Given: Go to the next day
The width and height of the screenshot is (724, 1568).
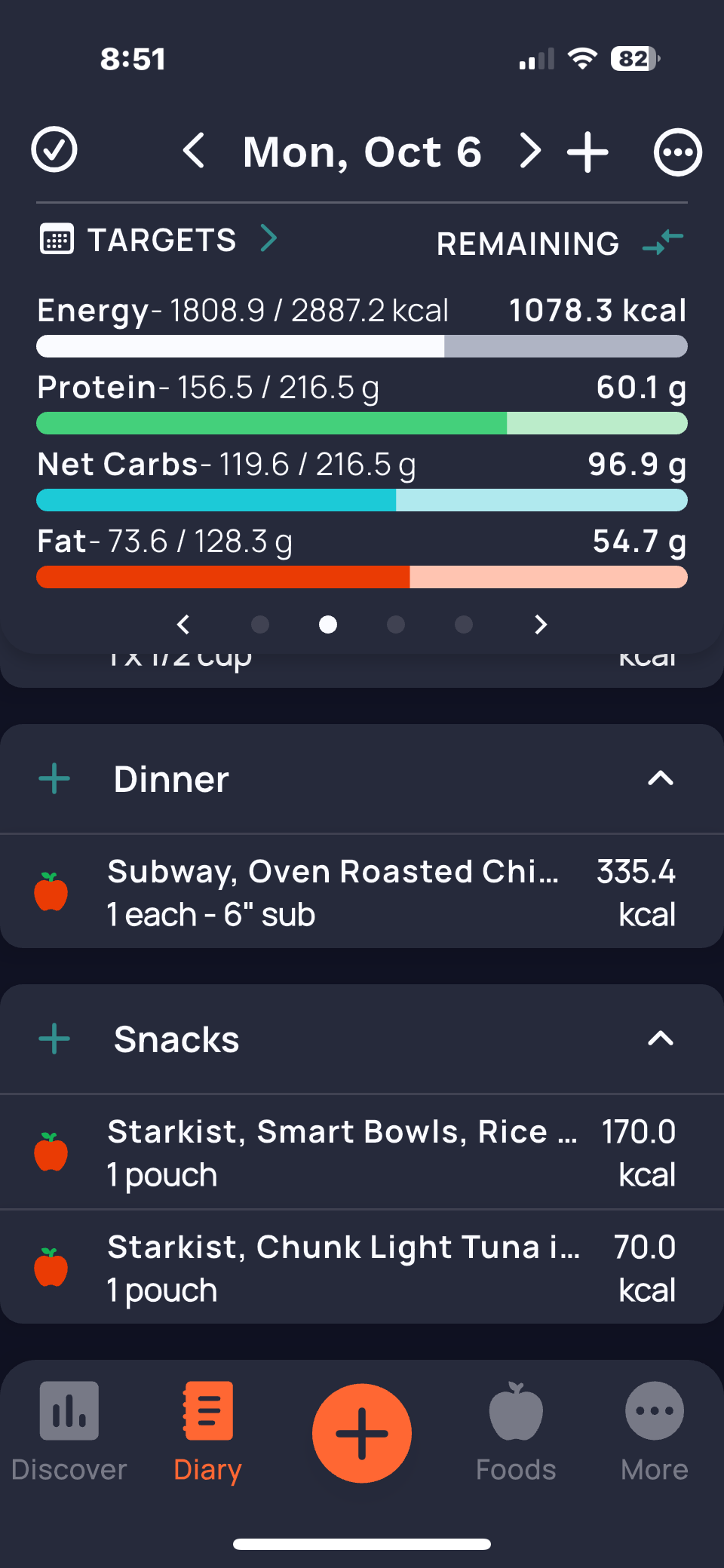Looking at the screenshot, I should pos(531,151).
